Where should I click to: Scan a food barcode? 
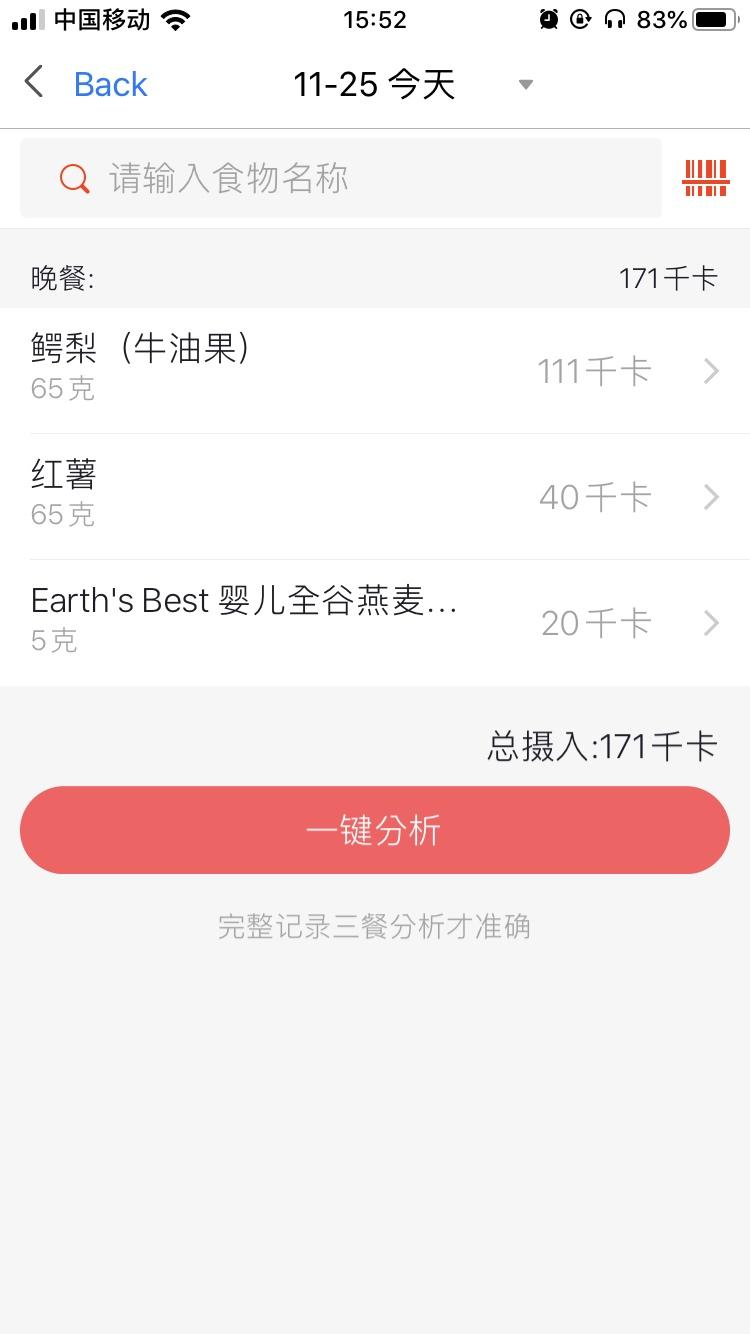tap(705, 179)
